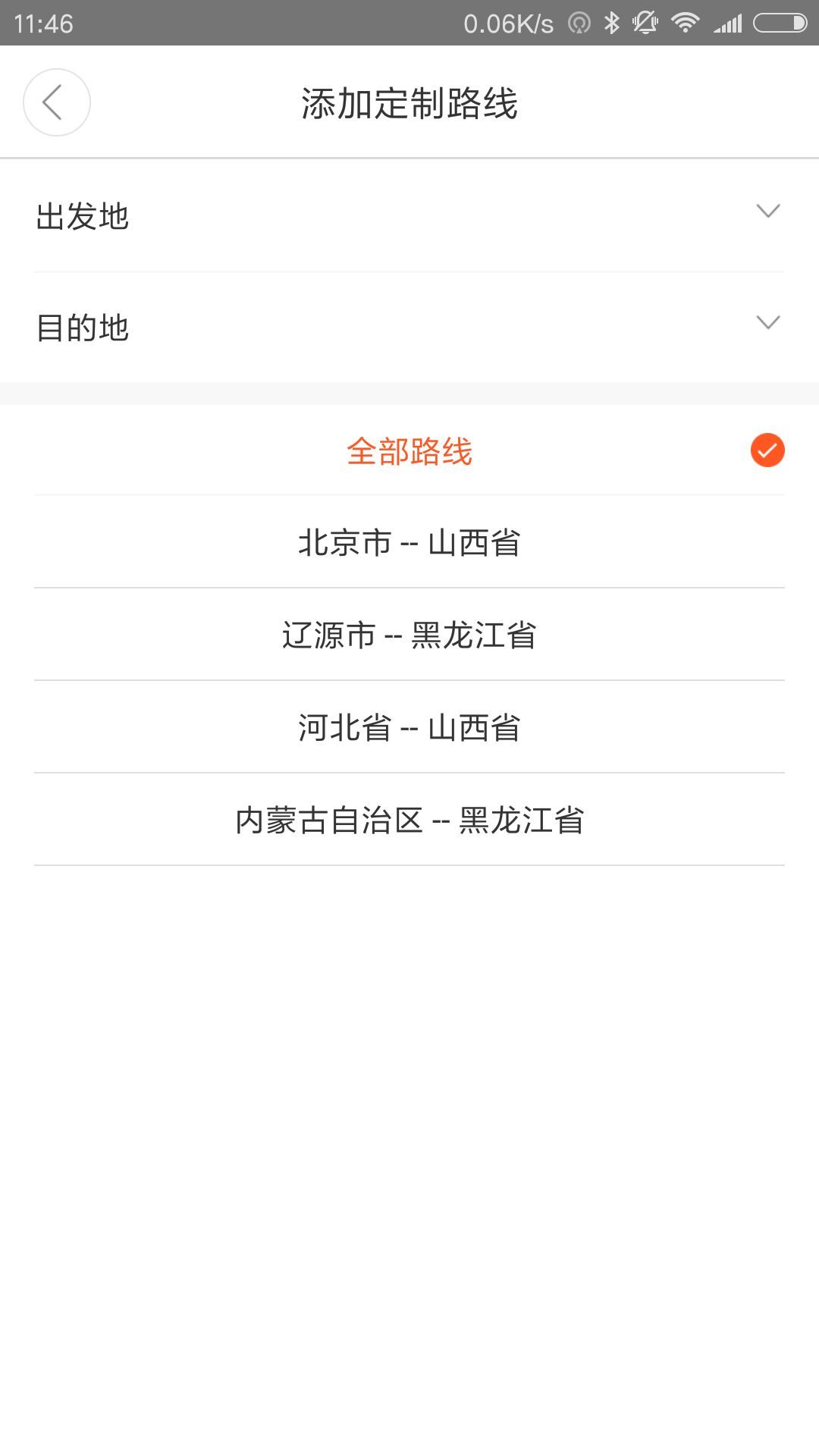Tap the 内蒙古自治区 -- 黑龙江省 route
Image resolution: width=819 pixels, height=1456 pixels.
(409, 821)
